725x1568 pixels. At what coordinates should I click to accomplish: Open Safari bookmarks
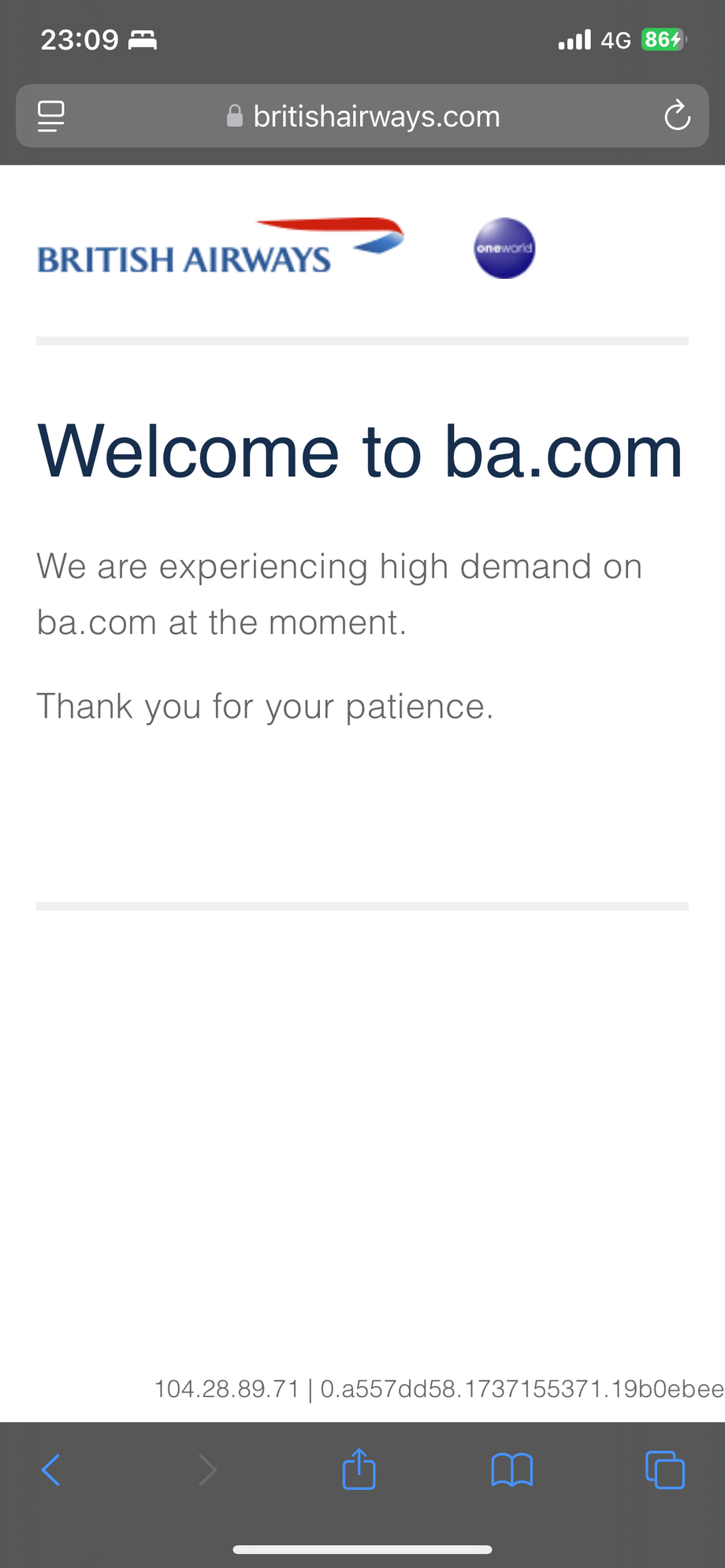[512, 1470]
